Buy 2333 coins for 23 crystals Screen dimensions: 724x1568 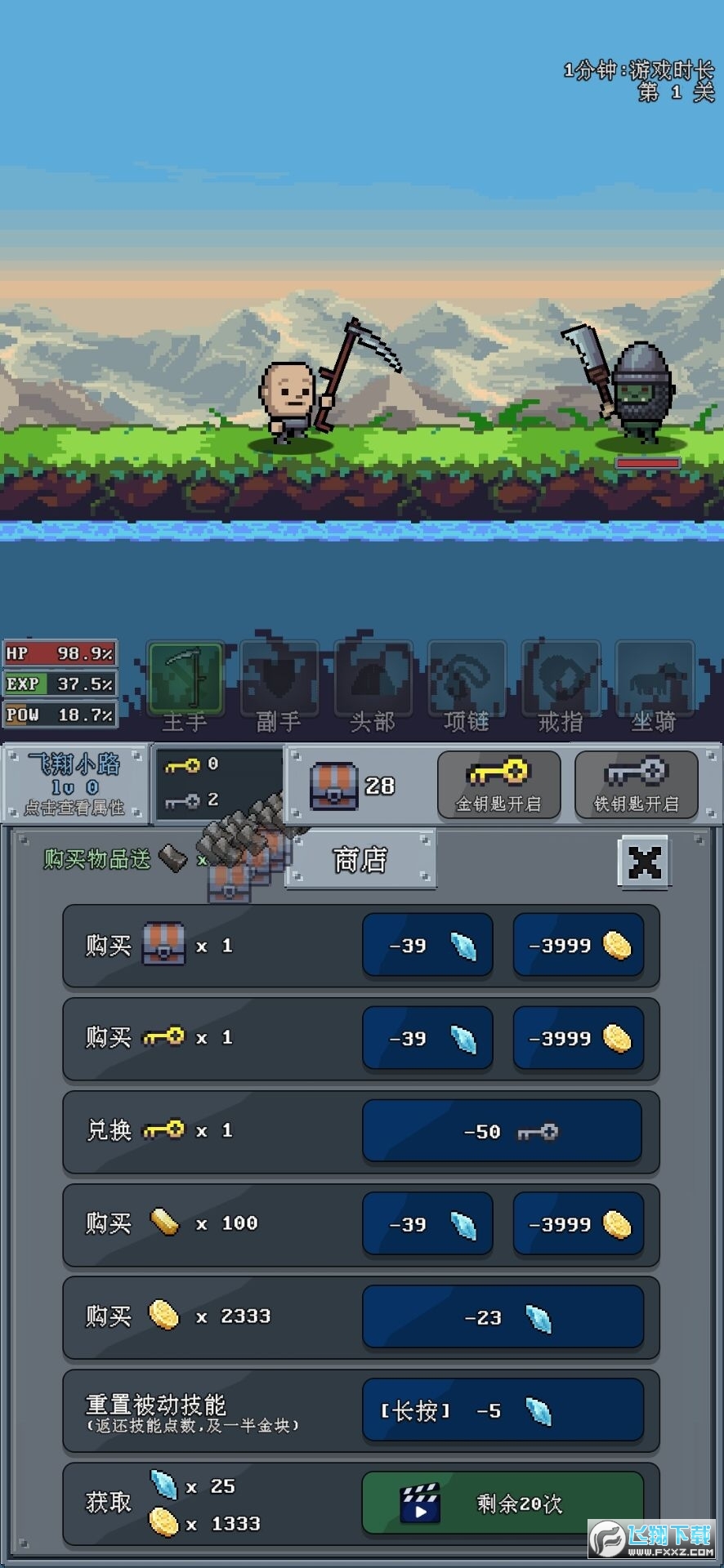502,1316
